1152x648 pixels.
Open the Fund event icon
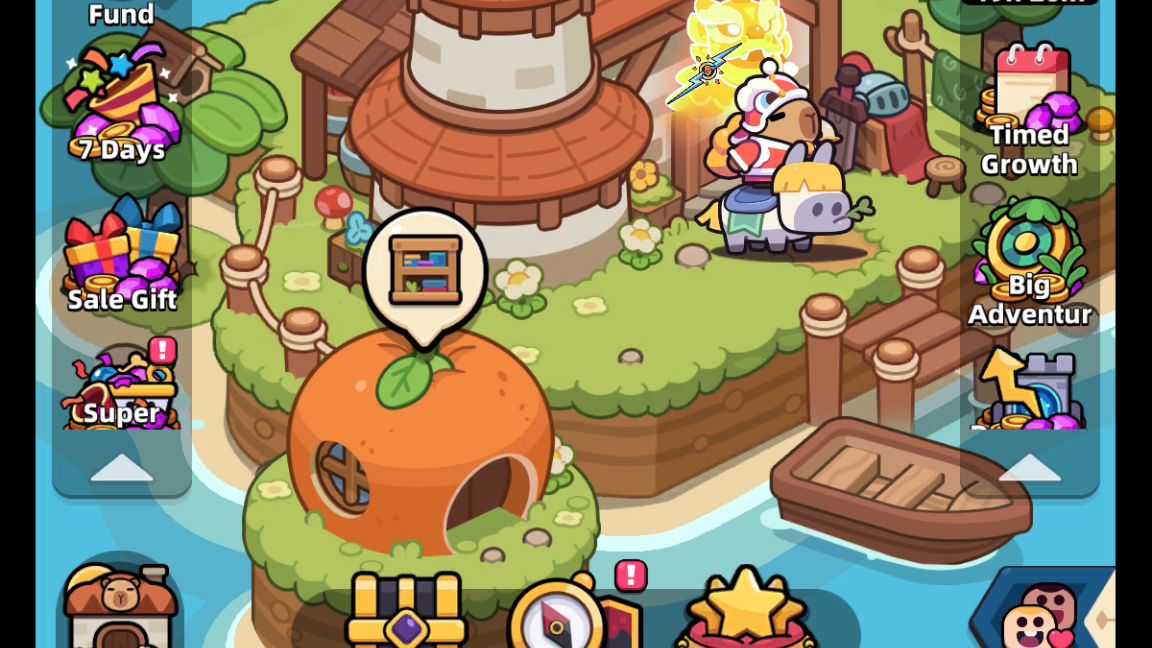pos(122,14)
